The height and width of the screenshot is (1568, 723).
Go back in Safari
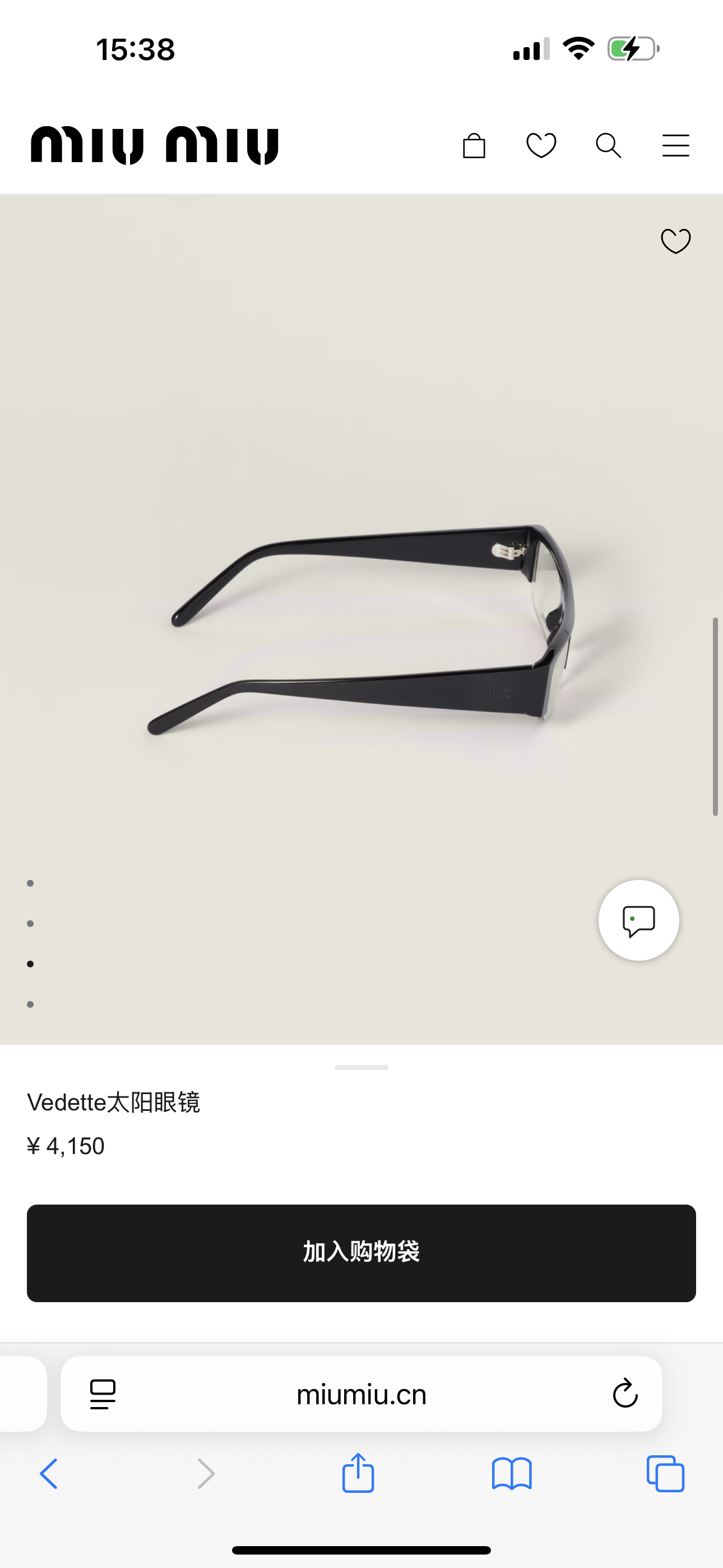pos(49,1474)
